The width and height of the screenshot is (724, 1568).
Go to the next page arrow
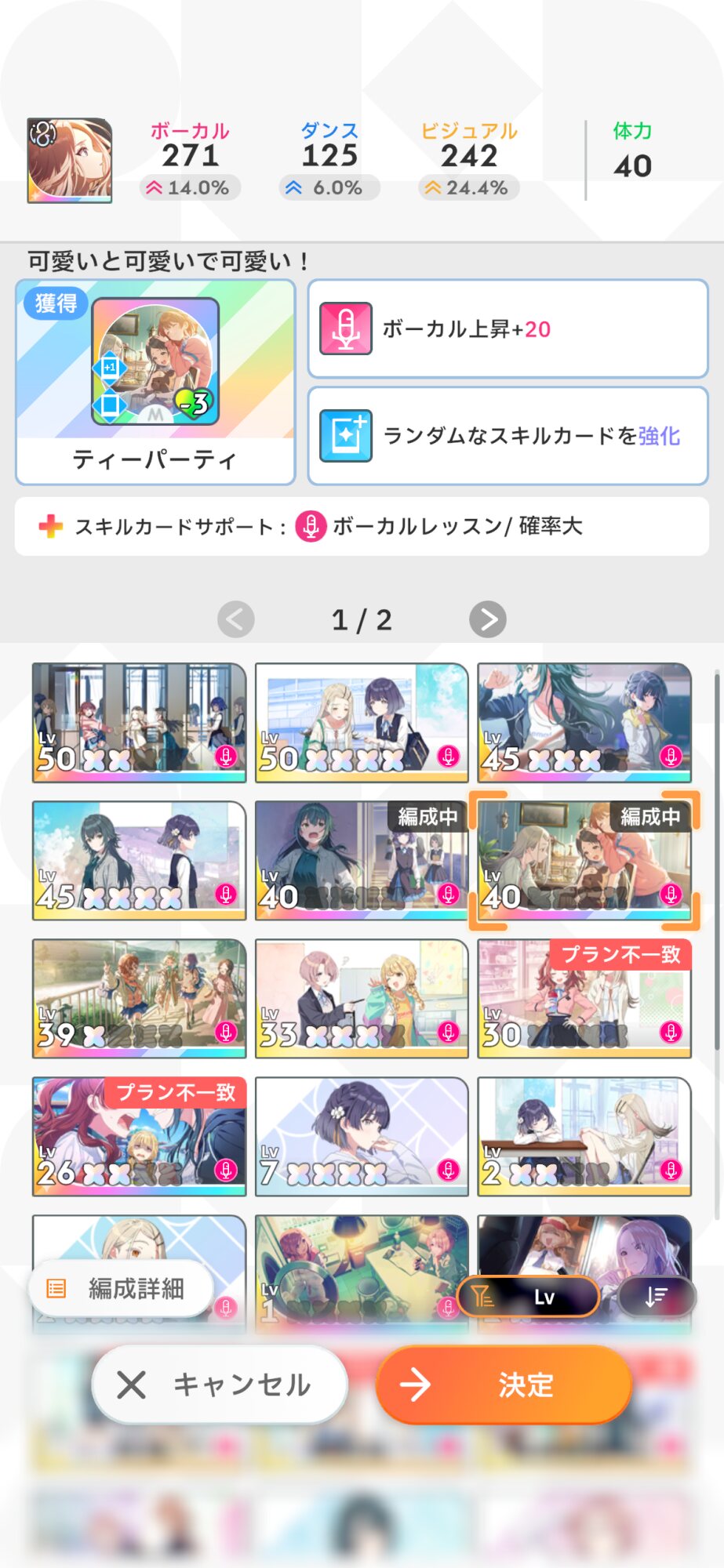[487, 619]
